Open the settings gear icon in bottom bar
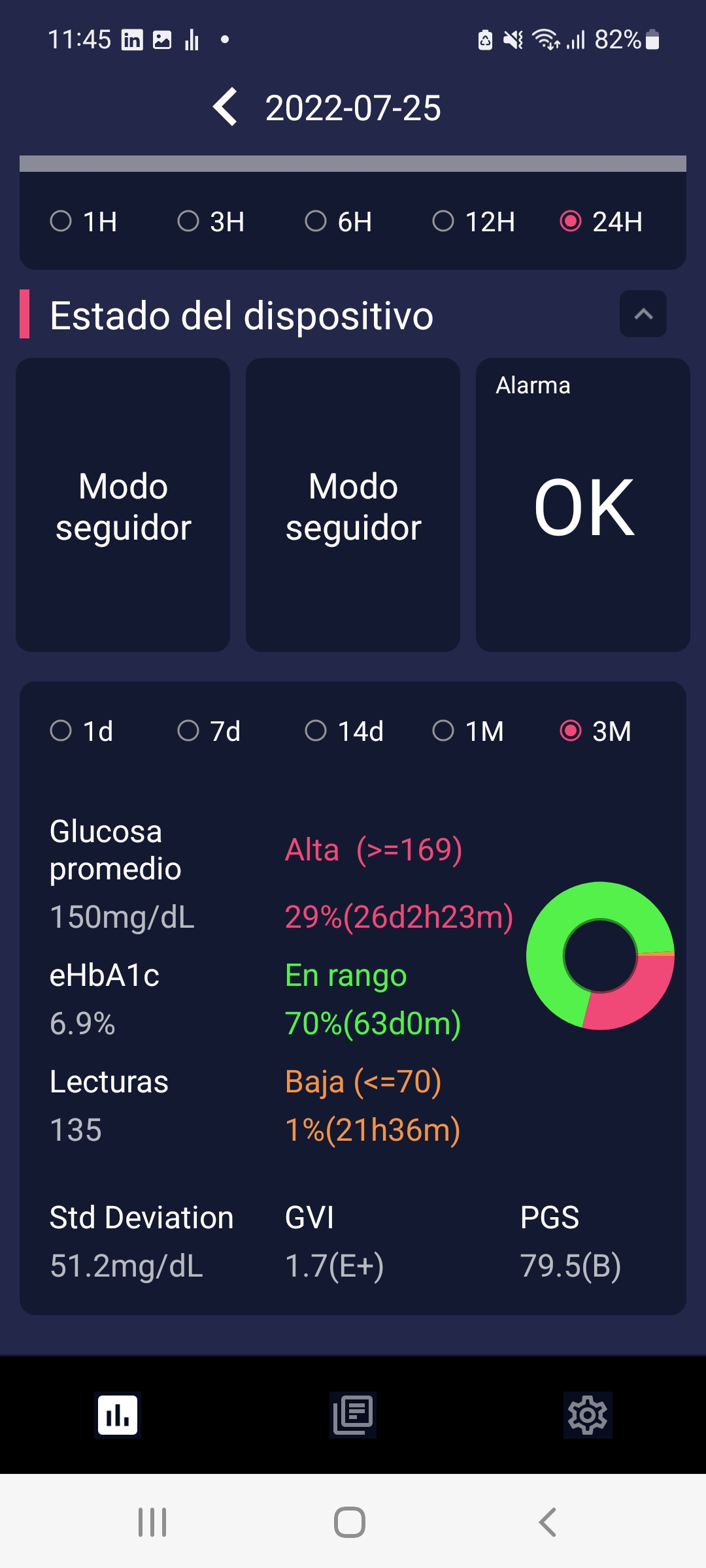Screen dimensions: 706x1568 [587, 1416]
